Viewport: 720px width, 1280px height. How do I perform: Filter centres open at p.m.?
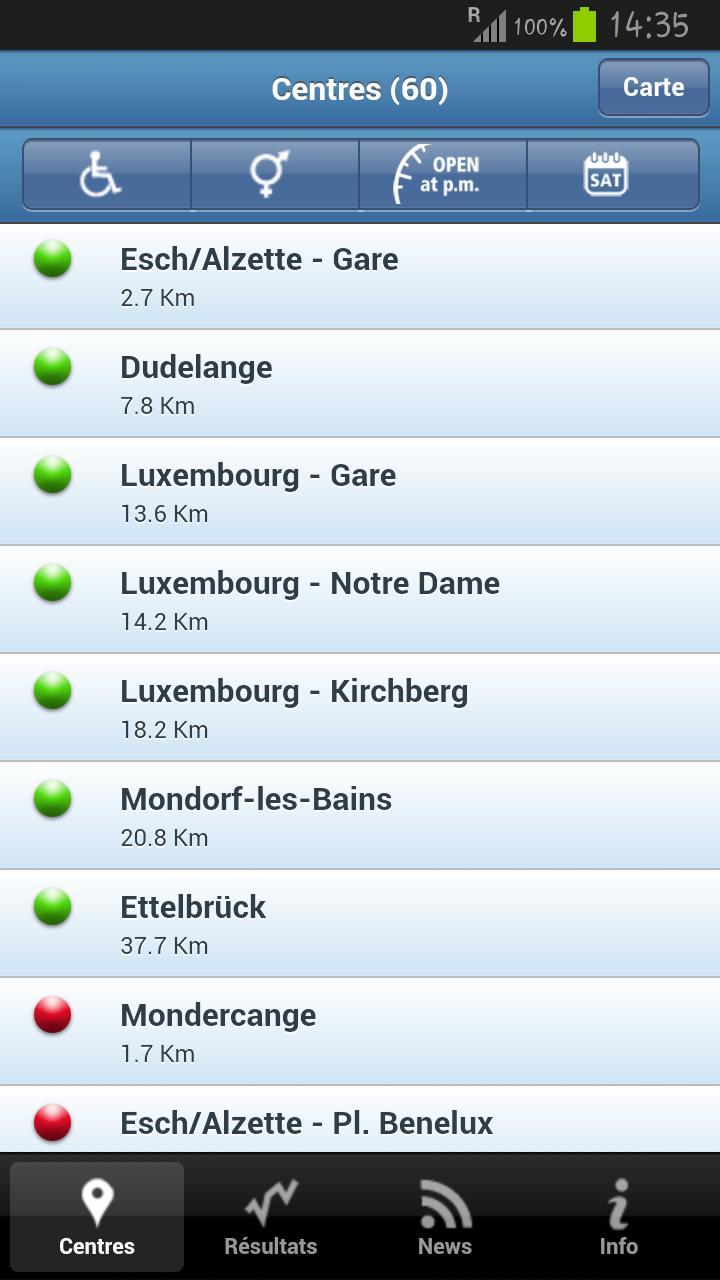(443, 175)
